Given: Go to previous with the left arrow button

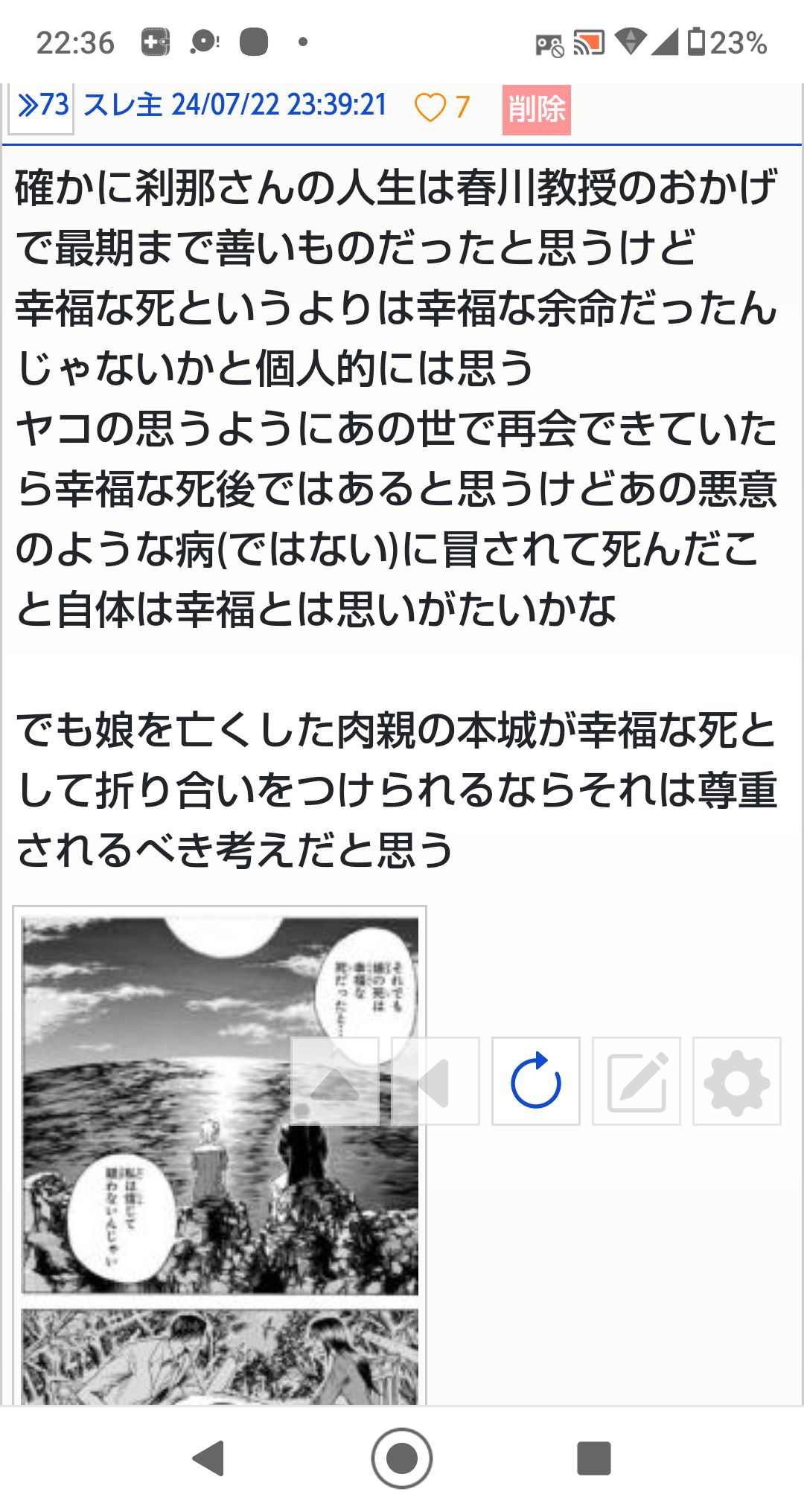Looking at the screenshot, I should click(x=435, y=1081).
